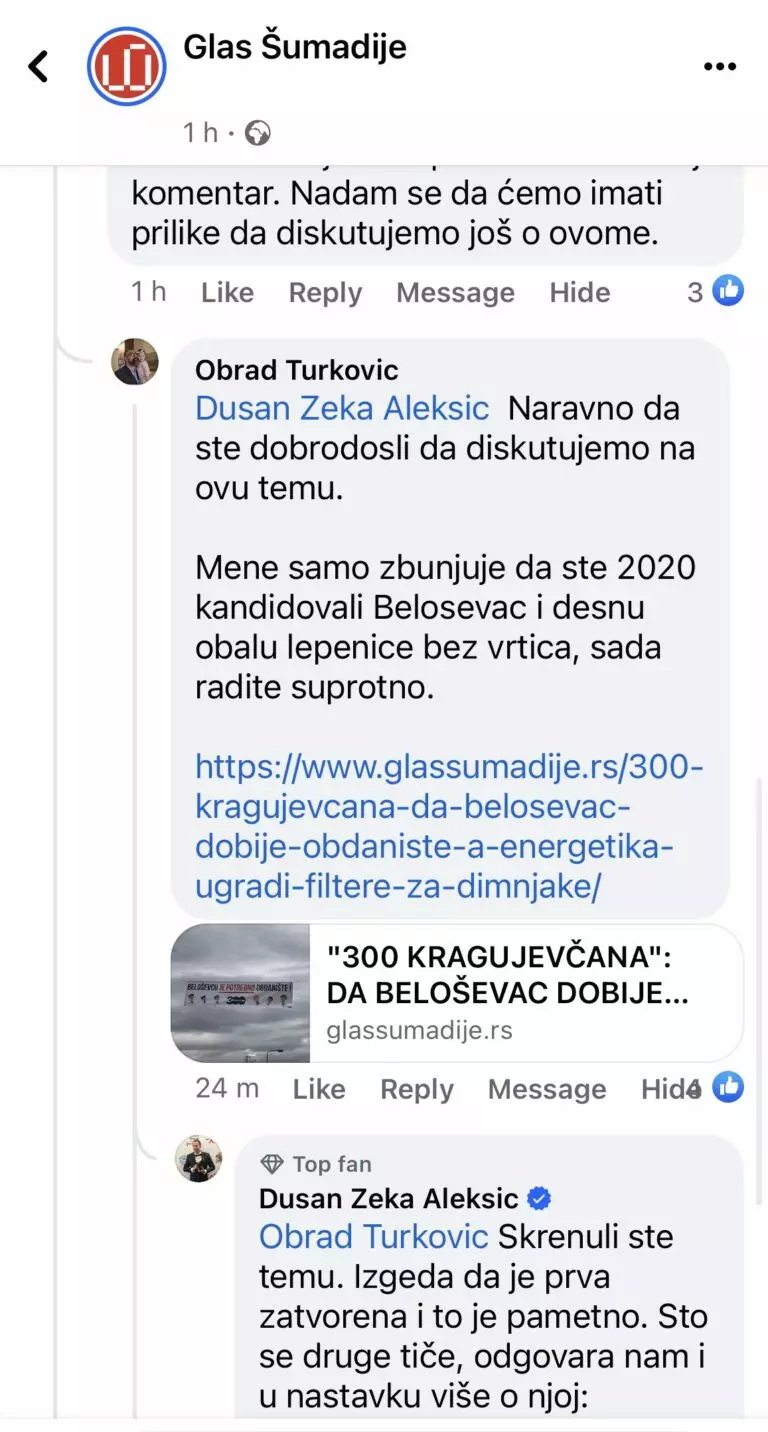
Task: Reply to the comment posted 1 h ago
Action: [325, 292]
